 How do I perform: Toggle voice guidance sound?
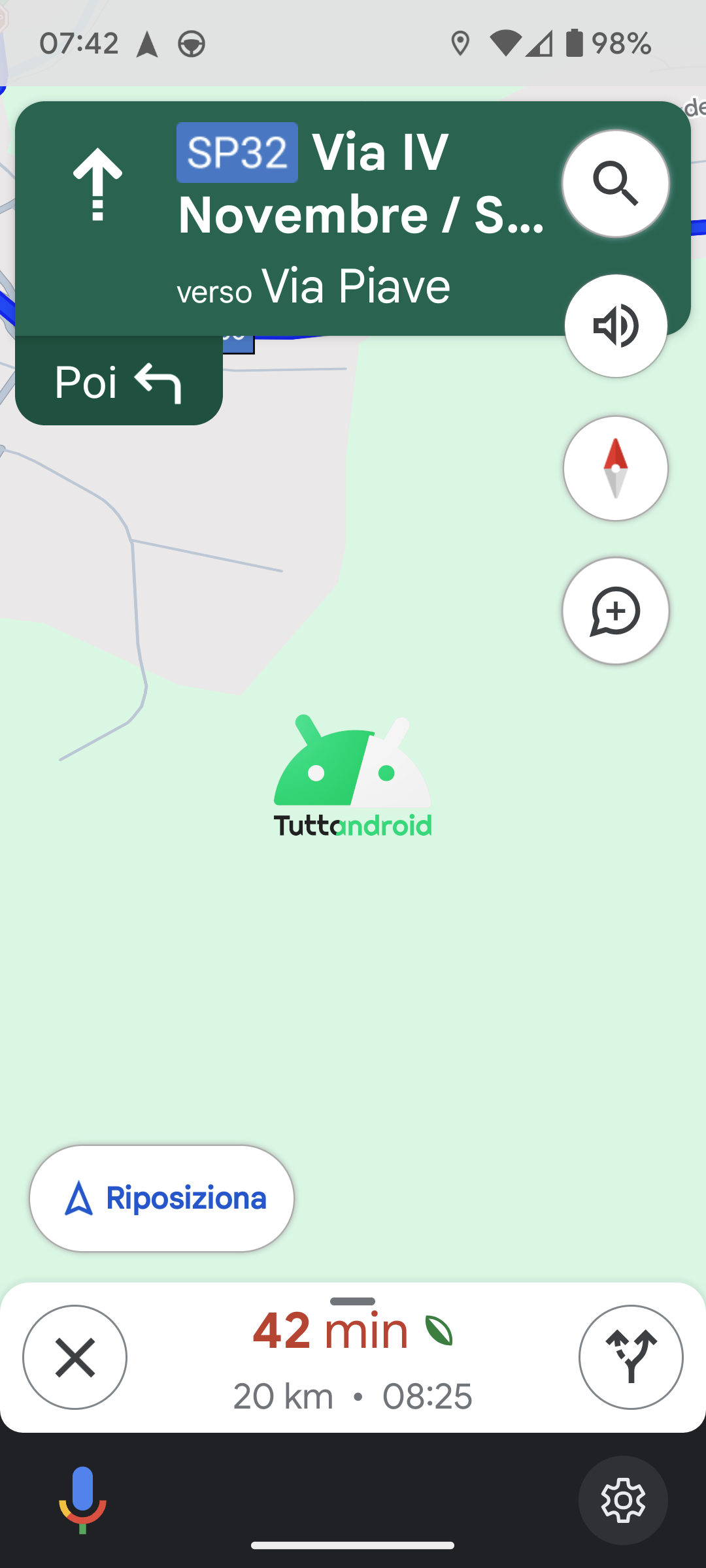coord(615,325)
